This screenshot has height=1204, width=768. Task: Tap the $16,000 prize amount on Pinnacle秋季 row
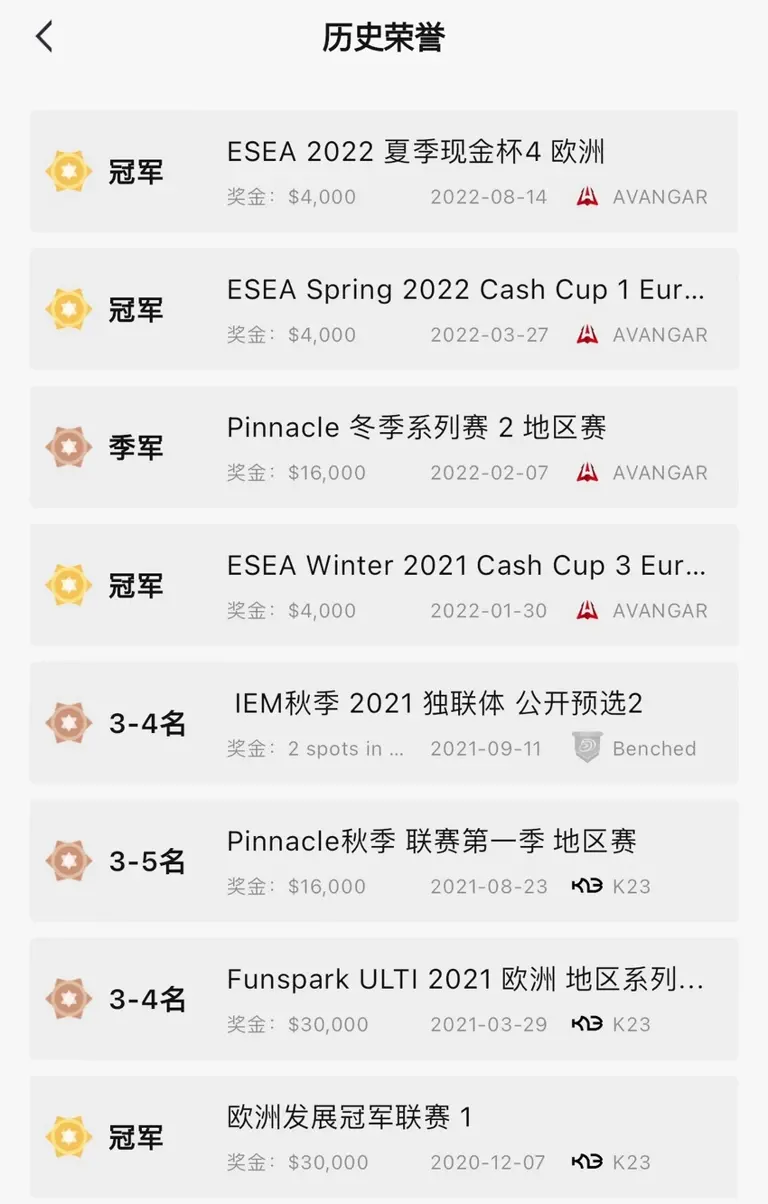pos(332,886)
